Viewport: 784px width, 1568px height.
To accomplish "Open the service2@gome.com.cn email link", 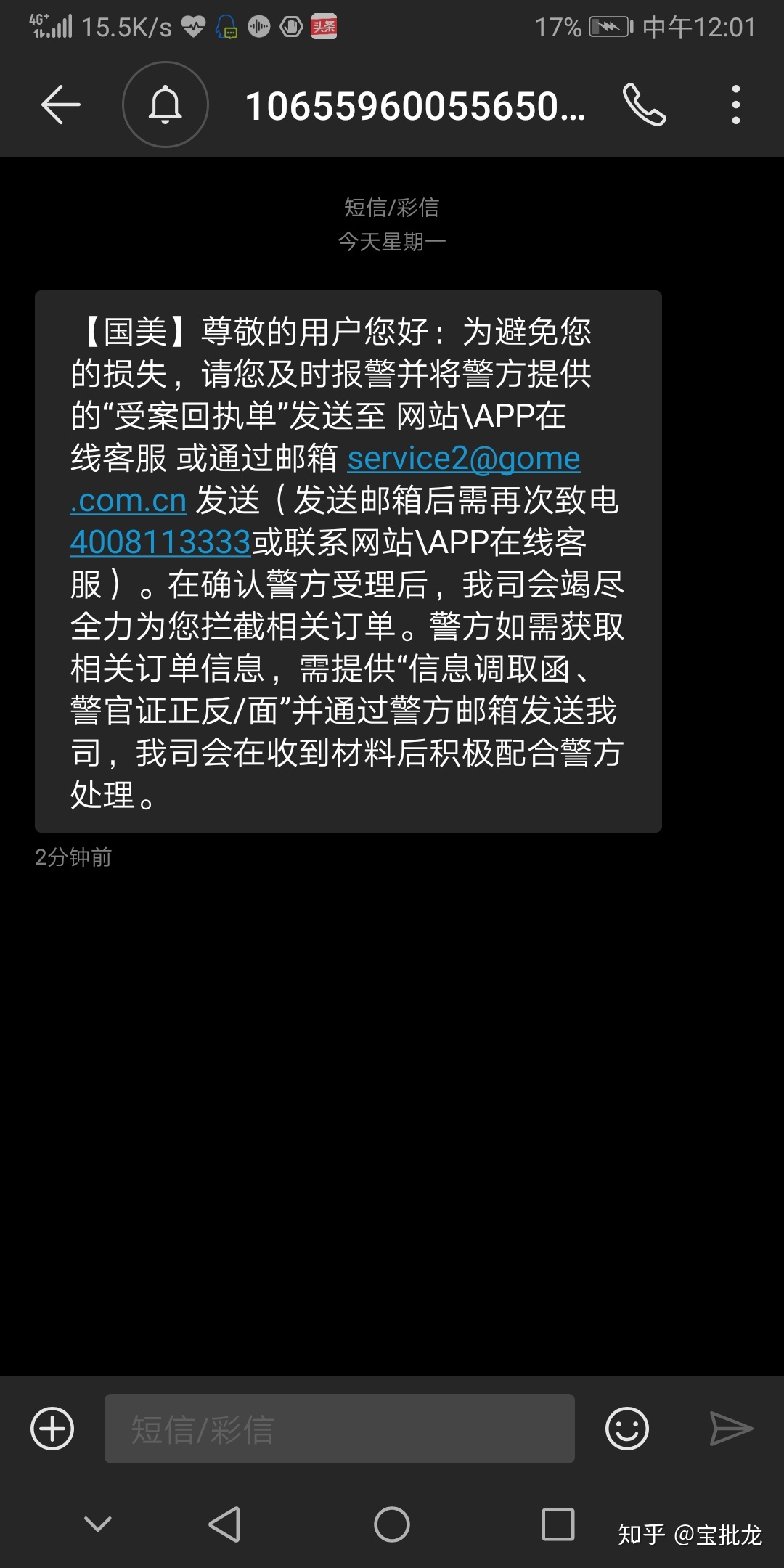I will pyautogui.click(x=463, y=459).
